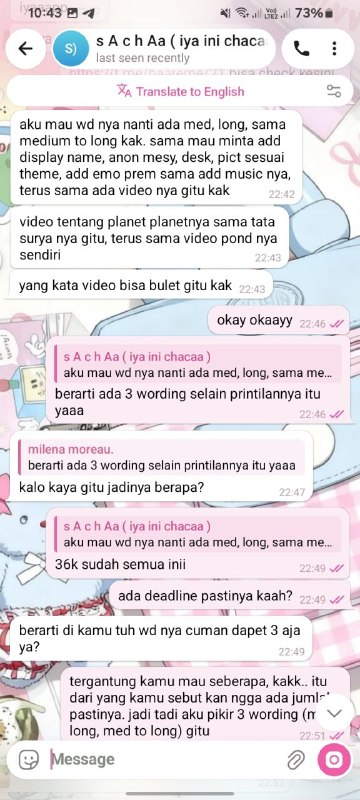This screenshot has height=800, width=360.
Task: Open quoted reply above "kalo kaya gitu jadinya berapa?"
Action: tap(161, 457)
